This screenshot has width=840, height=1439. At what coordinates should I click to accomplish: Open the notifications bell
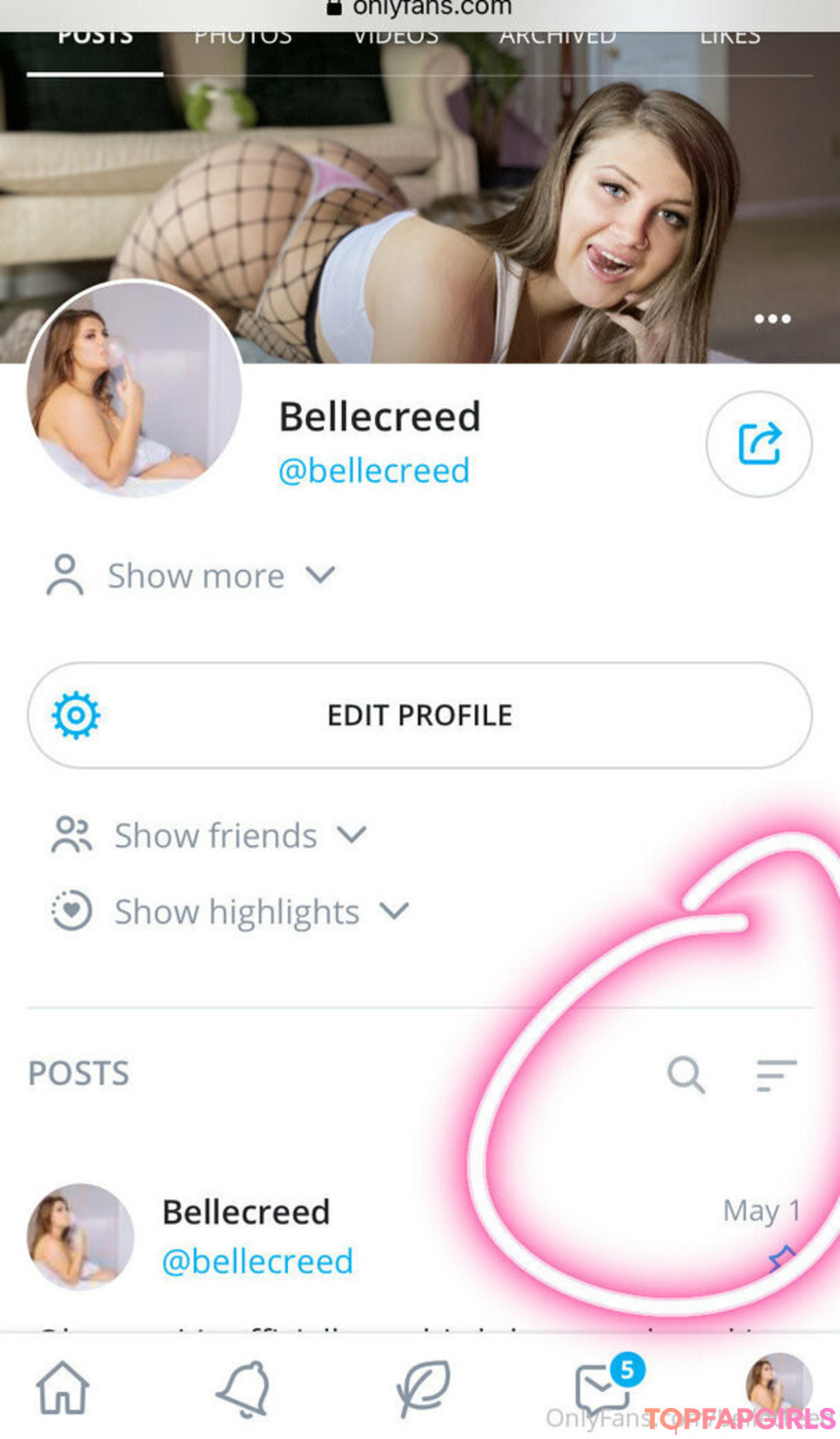click(244, 1388)
